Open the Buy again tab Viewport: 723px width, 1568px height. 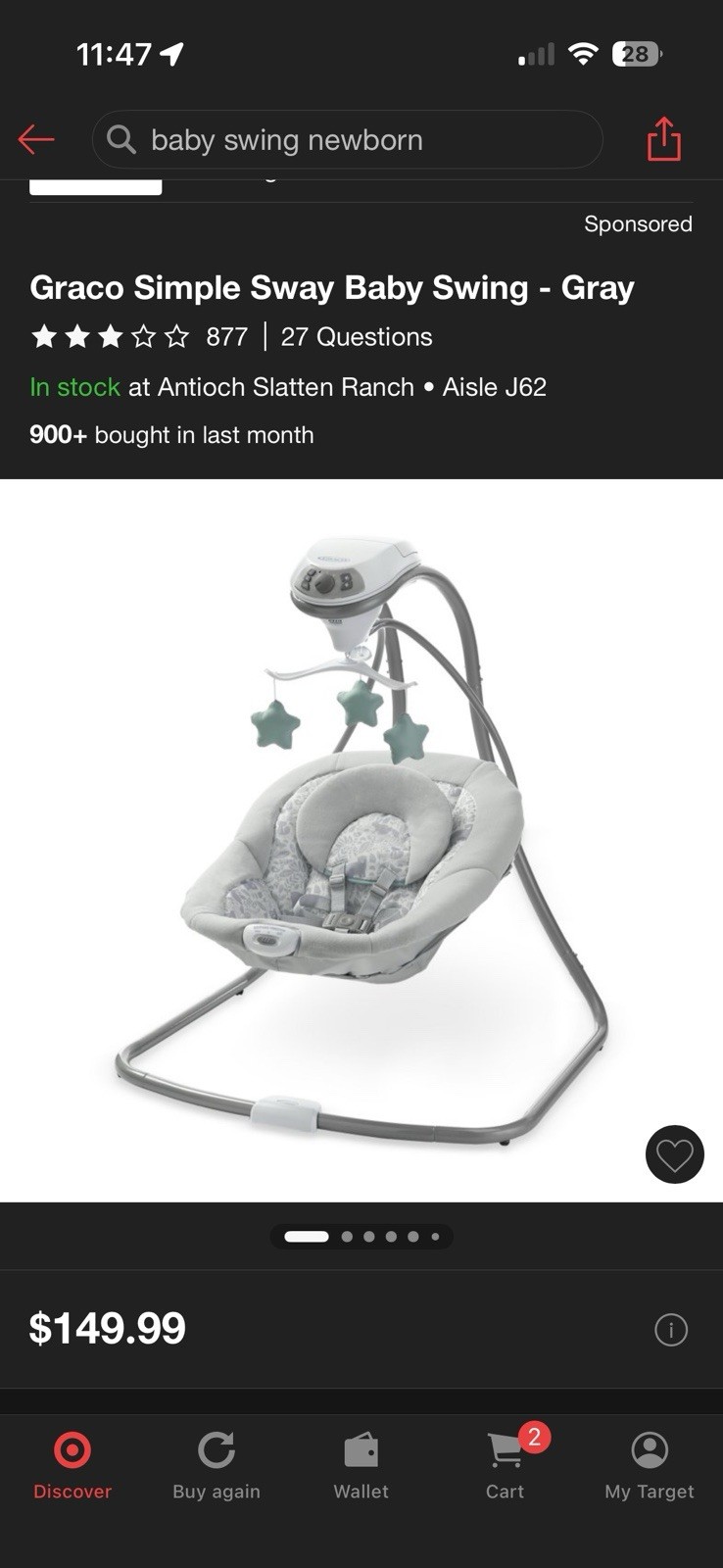pyautogui.click(x=217, y=1465)
